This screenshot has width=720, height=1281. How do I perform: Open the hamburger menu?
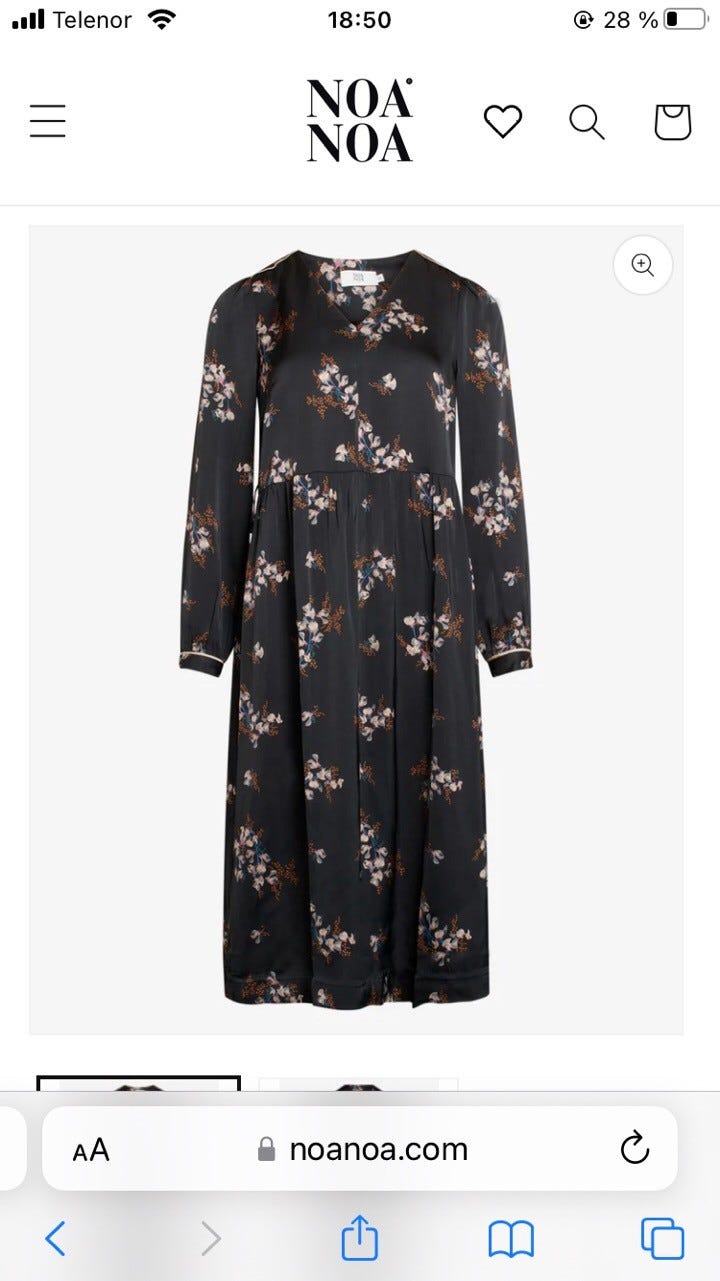pos(47,122)
